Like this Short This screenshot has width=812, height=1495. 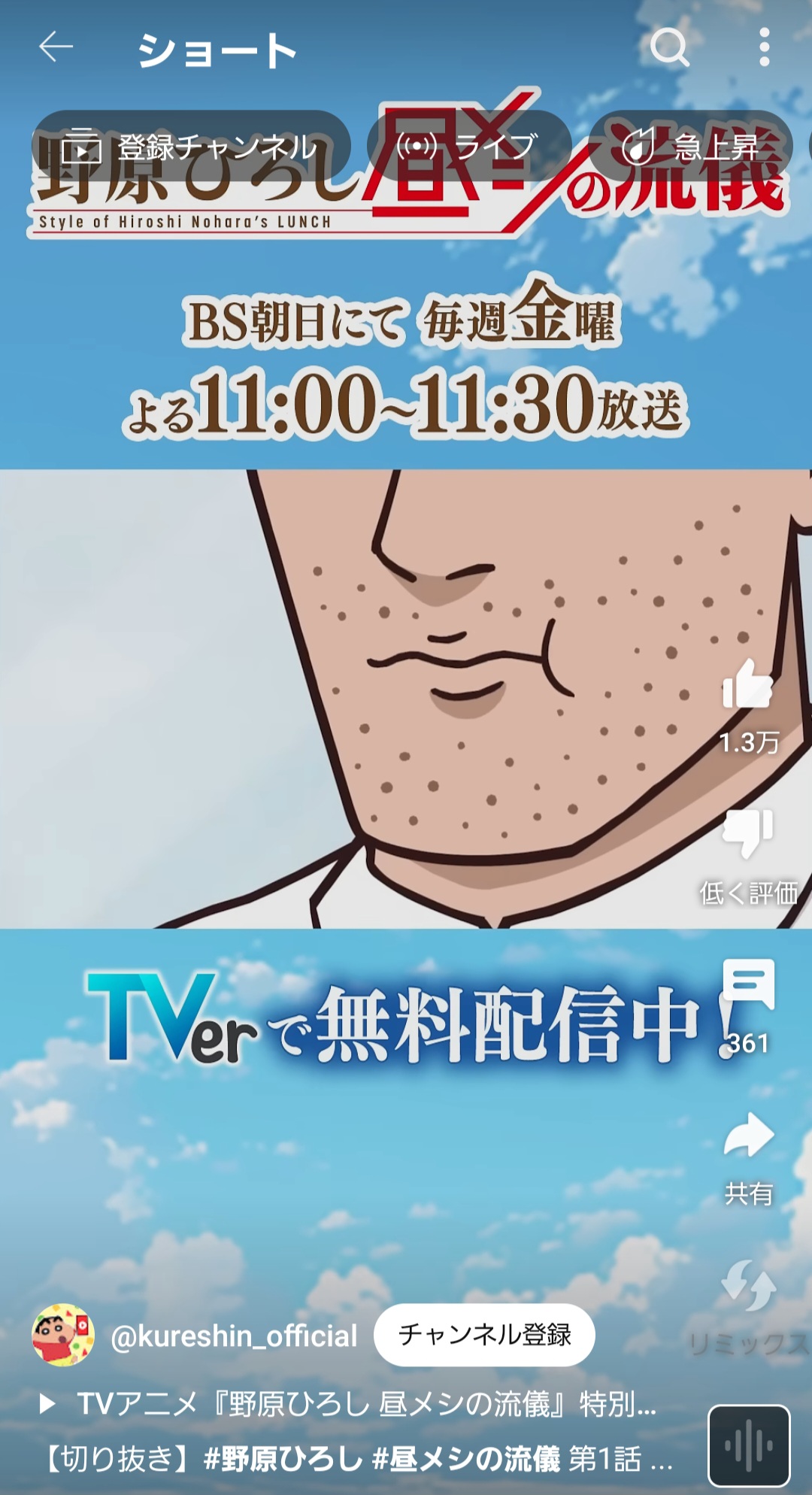click(747, 684)
